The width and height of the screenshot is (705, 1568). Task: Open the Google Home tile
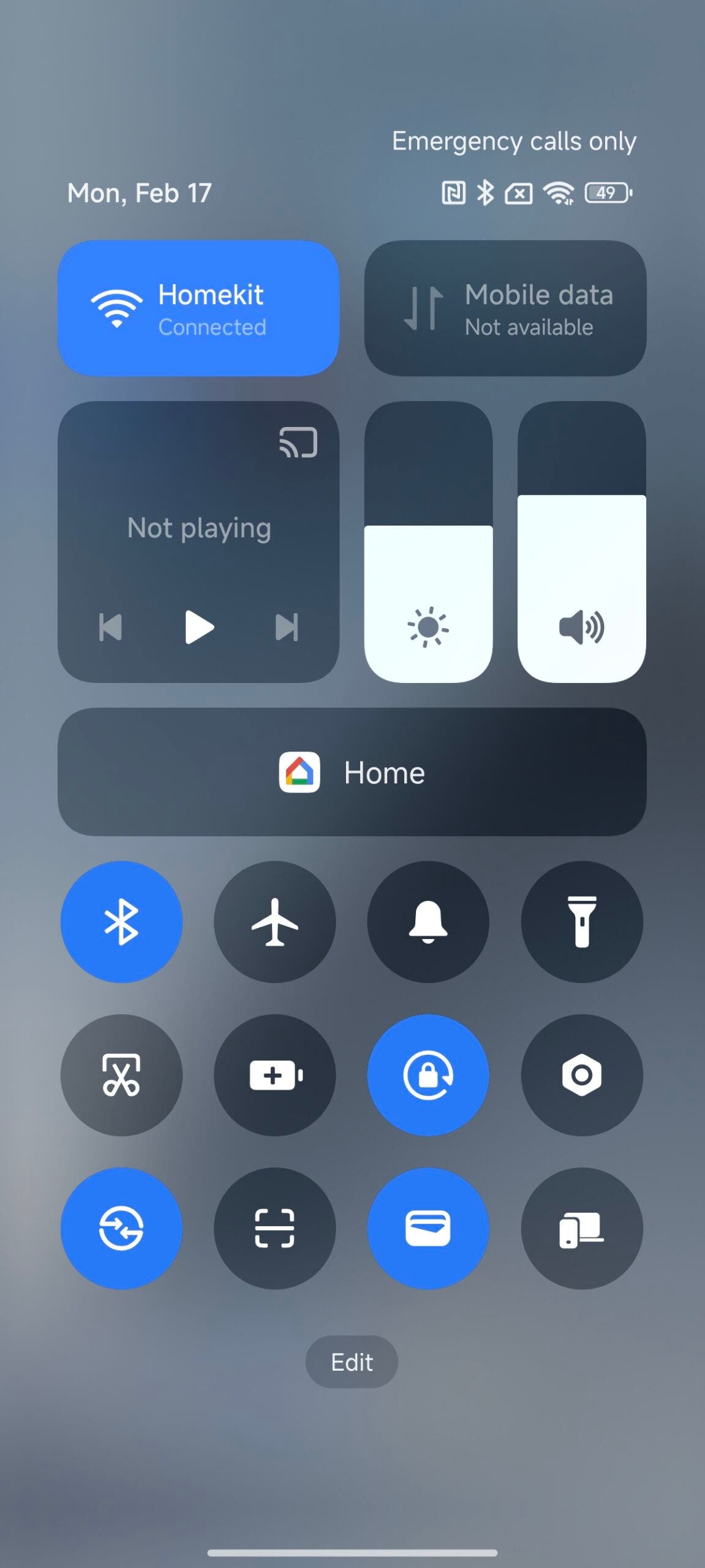pos(352,772)
